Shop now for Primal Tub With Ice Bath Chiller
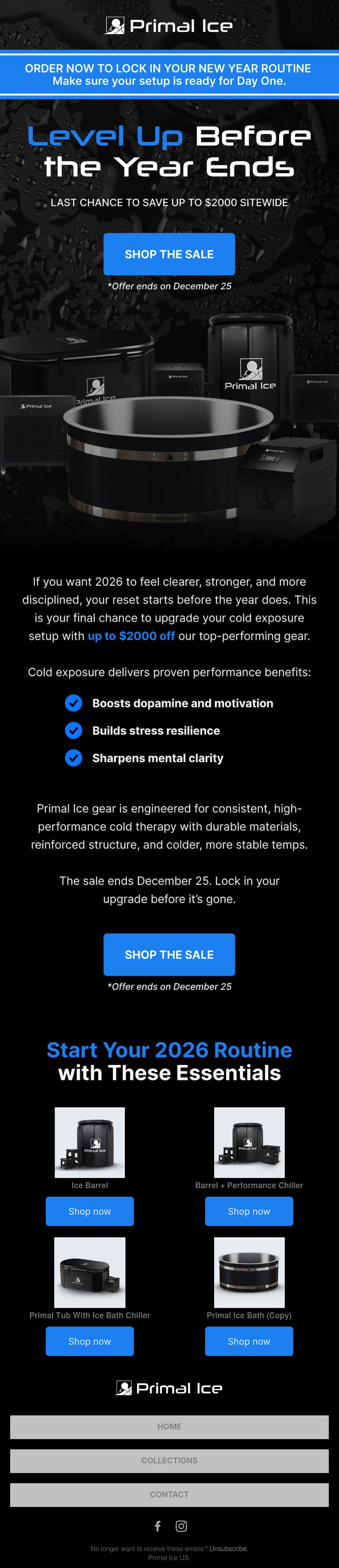Viewport: 339px width, 1568px height. tap(90, 1341)
